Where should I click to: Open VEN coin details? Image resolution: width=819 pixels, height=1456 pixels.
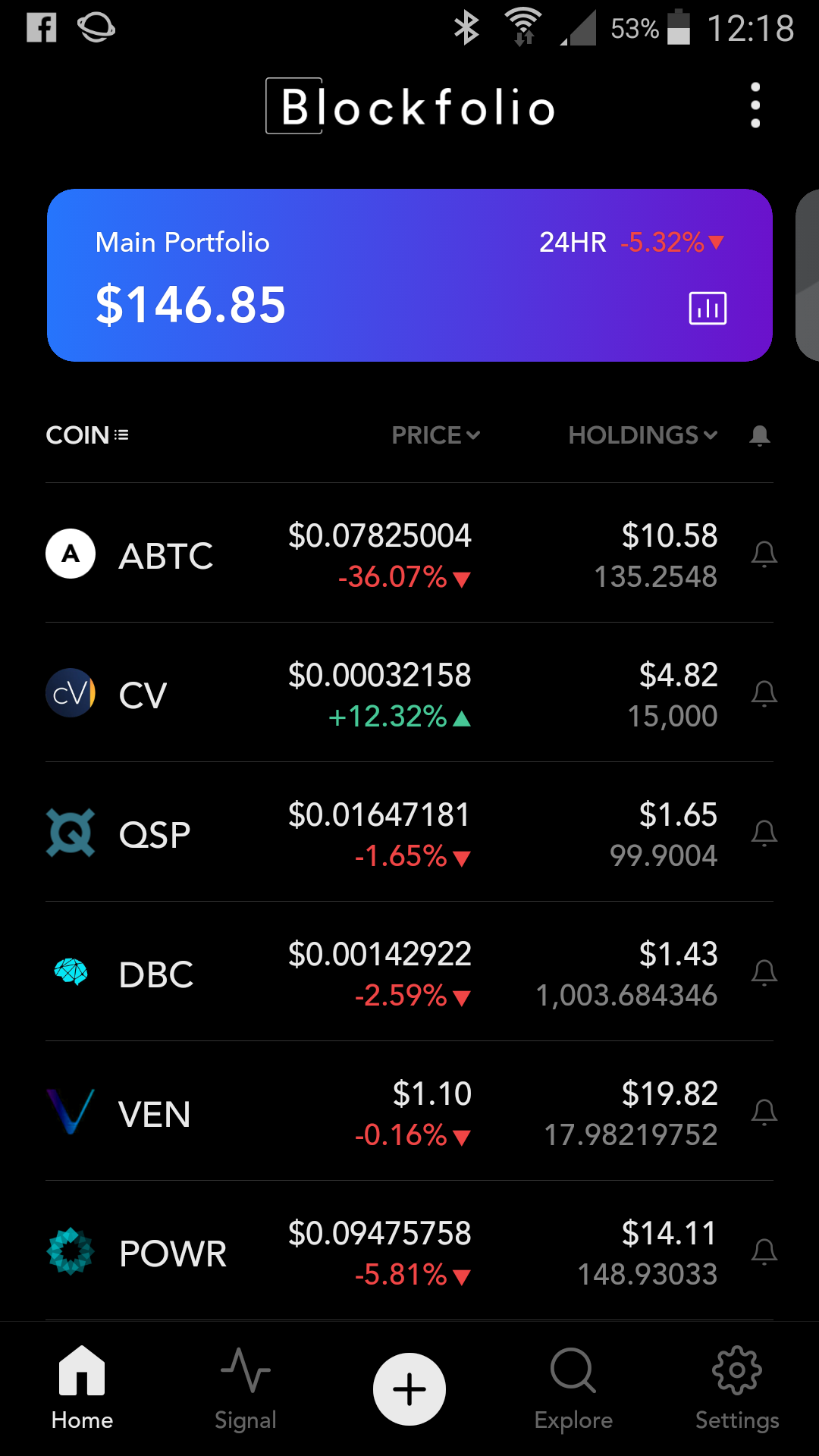point(155,1114)
